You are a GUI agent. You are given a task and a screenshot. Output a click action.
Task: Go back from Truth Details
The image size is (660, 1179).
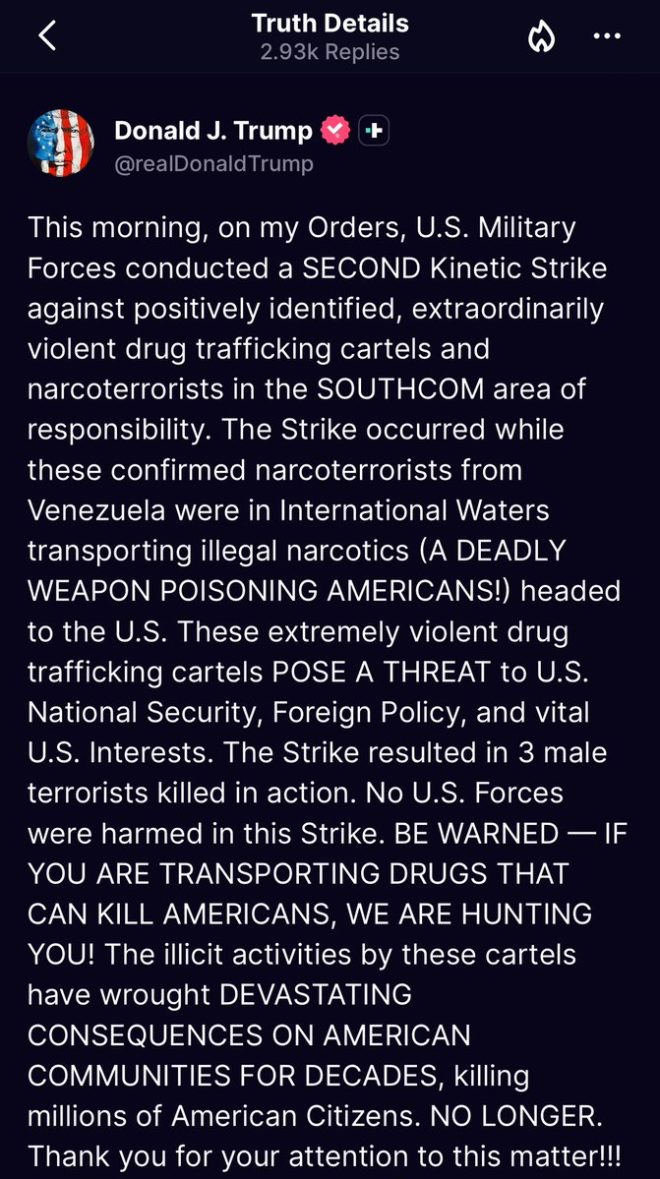pos(47,36)
